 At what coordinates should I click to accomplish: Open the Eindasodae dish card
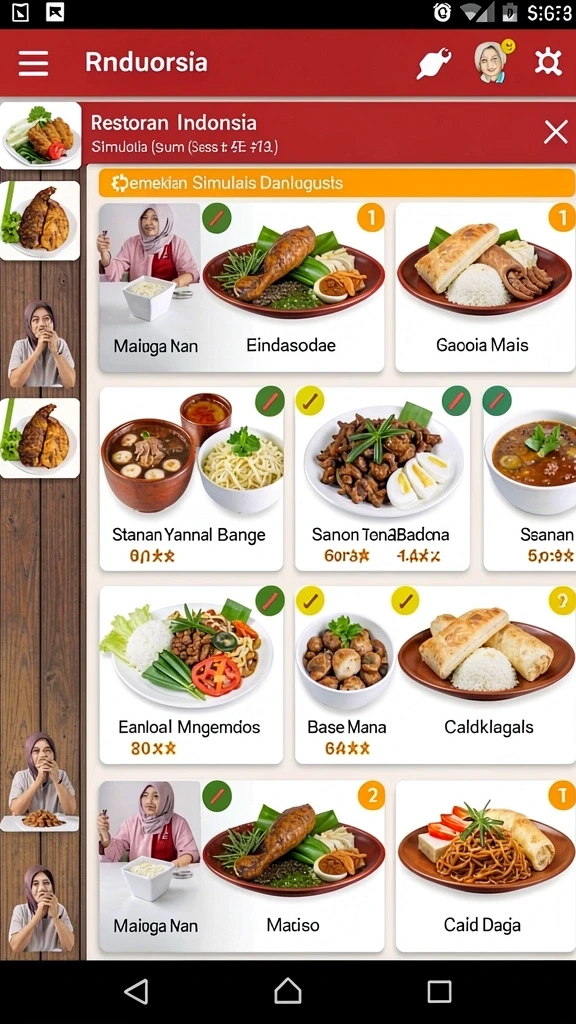click(292, 287)
